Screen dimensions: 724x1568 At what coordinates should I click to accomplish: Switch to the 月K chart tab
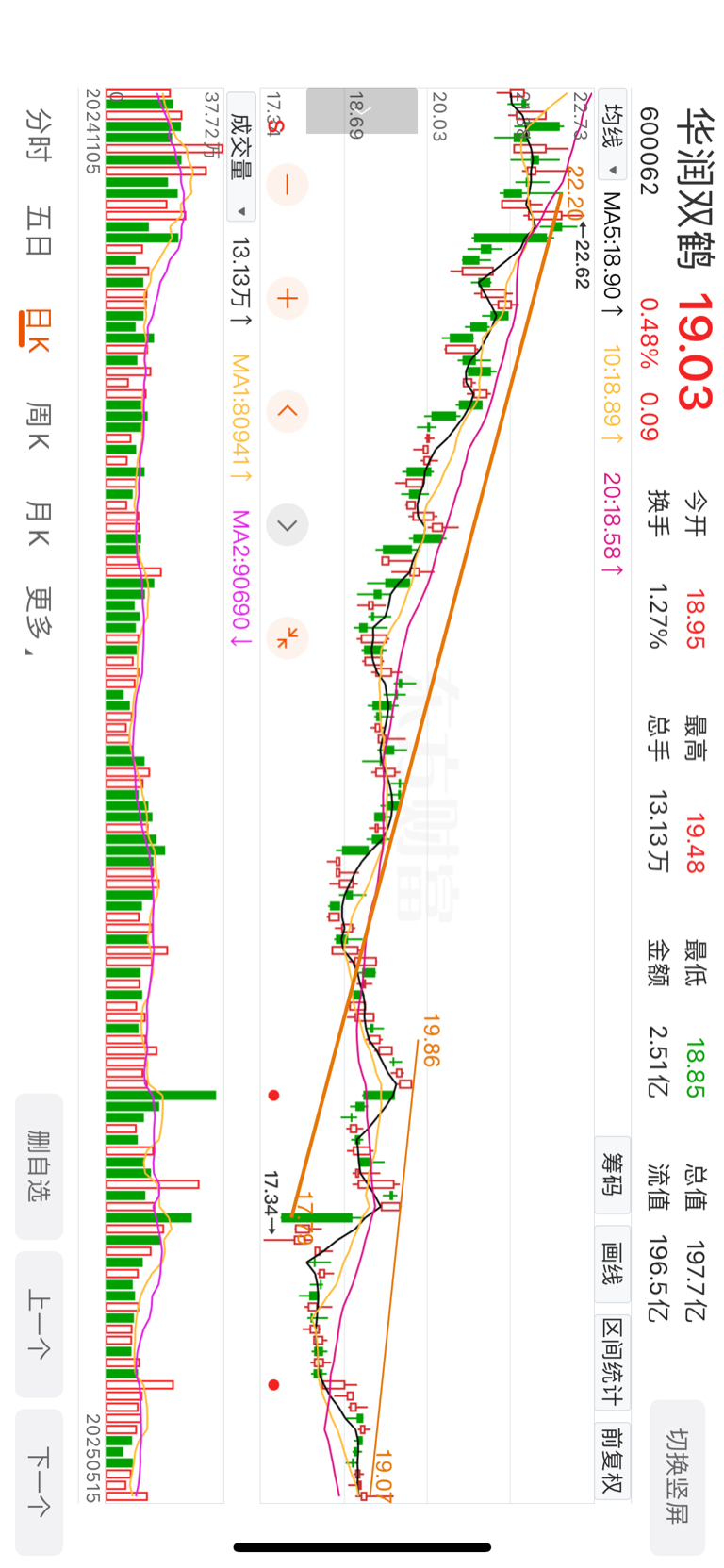click(x=38, y=523)
